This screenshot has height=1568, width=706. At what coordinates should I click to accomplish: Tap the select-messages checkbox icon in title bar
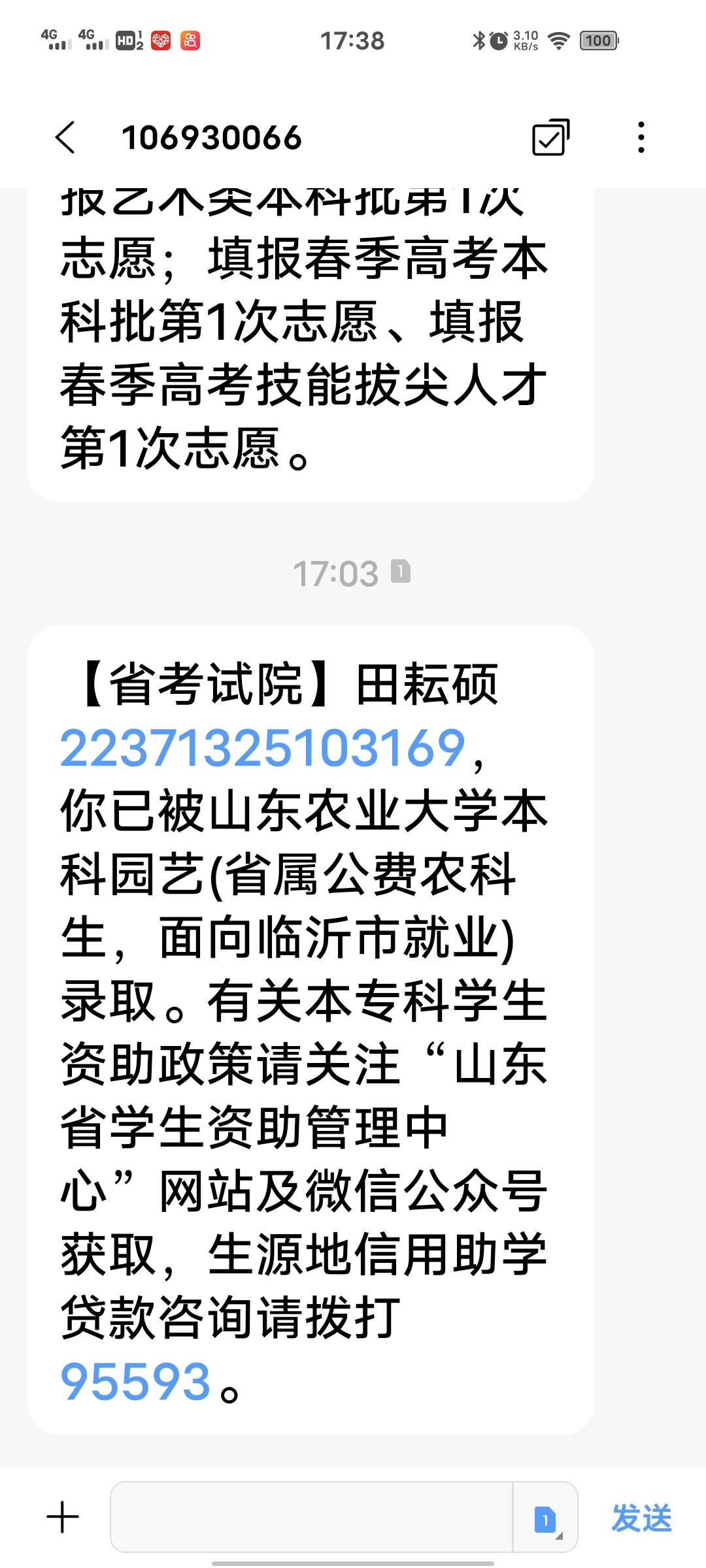552,139
